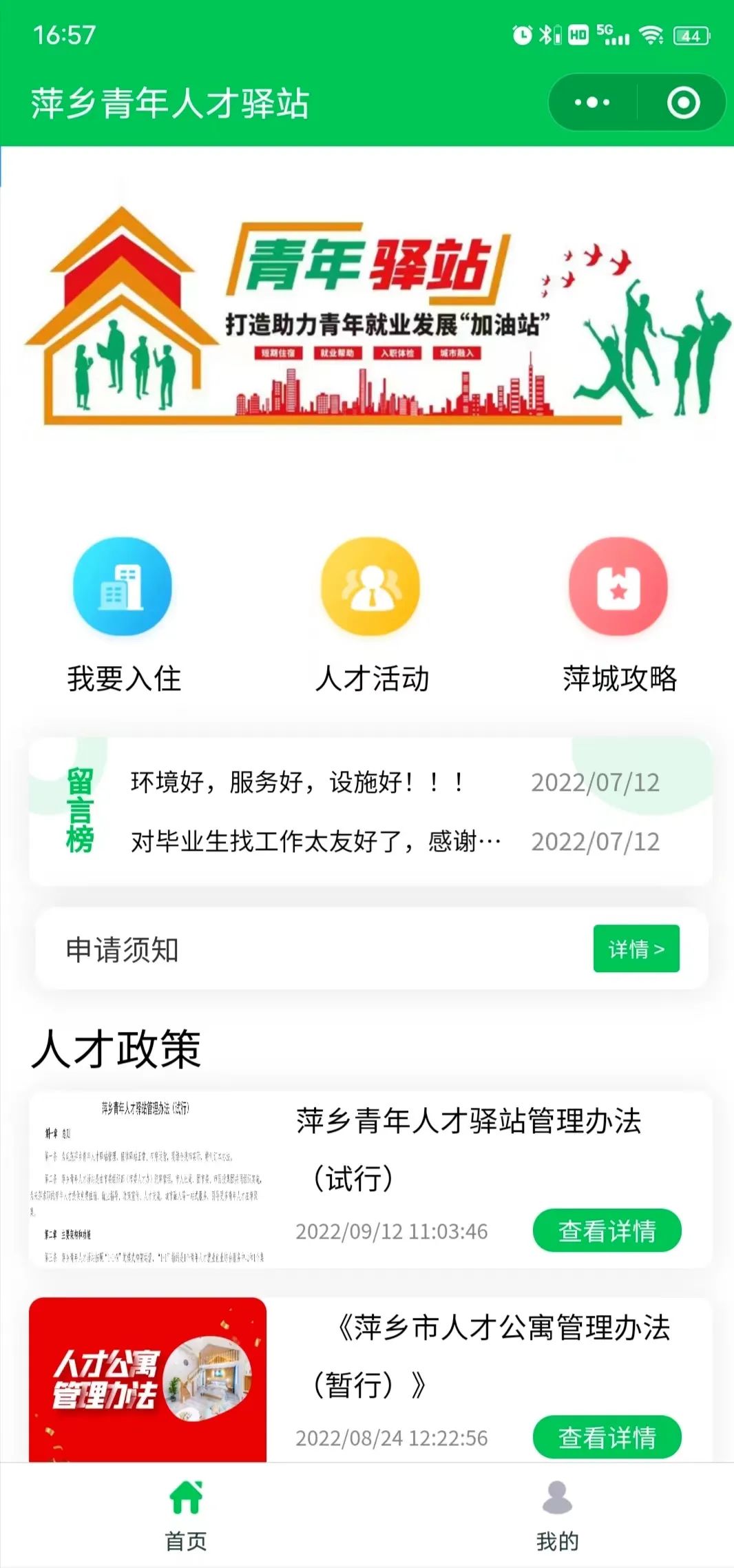Open 我要入住 check-in entry

[123, 587]
